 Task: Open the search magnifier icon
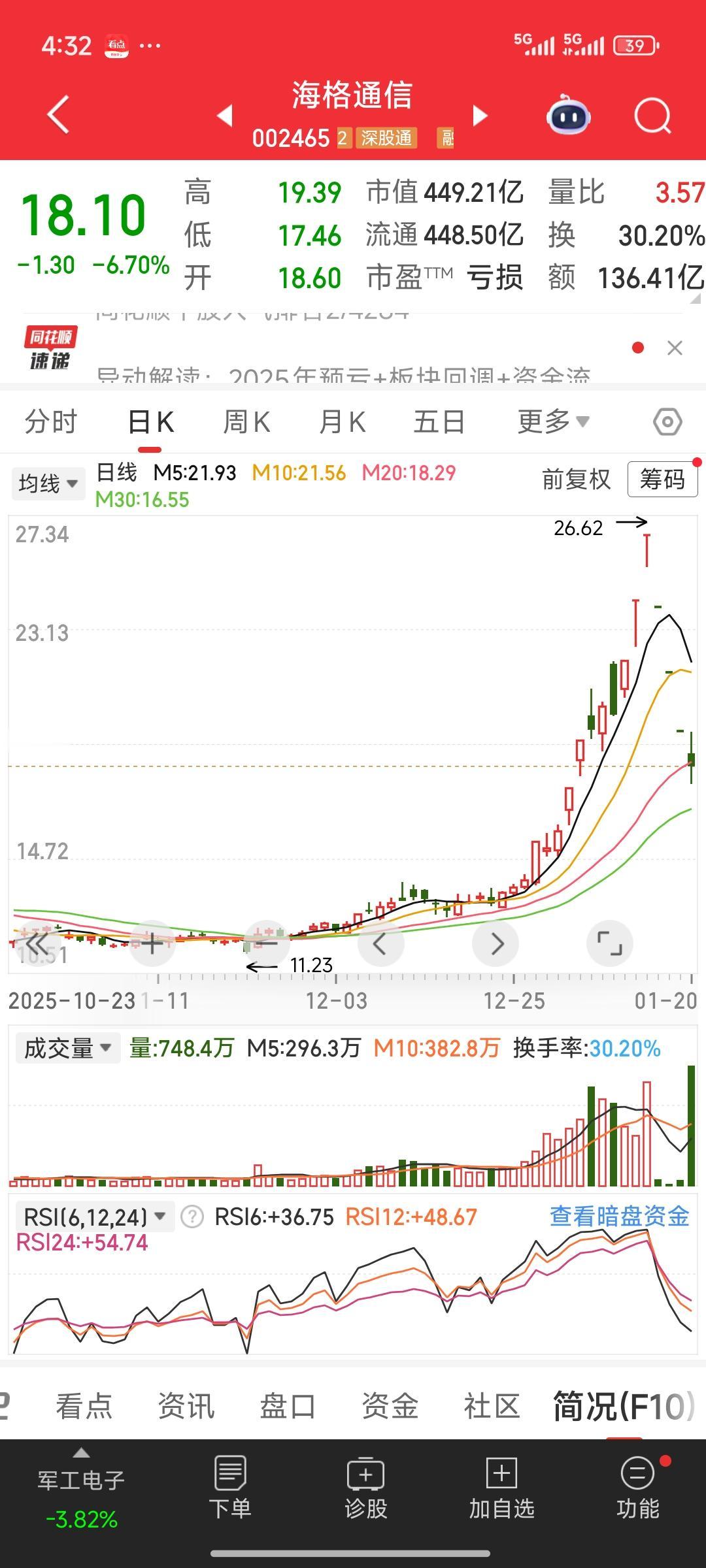tap(652, 116)
